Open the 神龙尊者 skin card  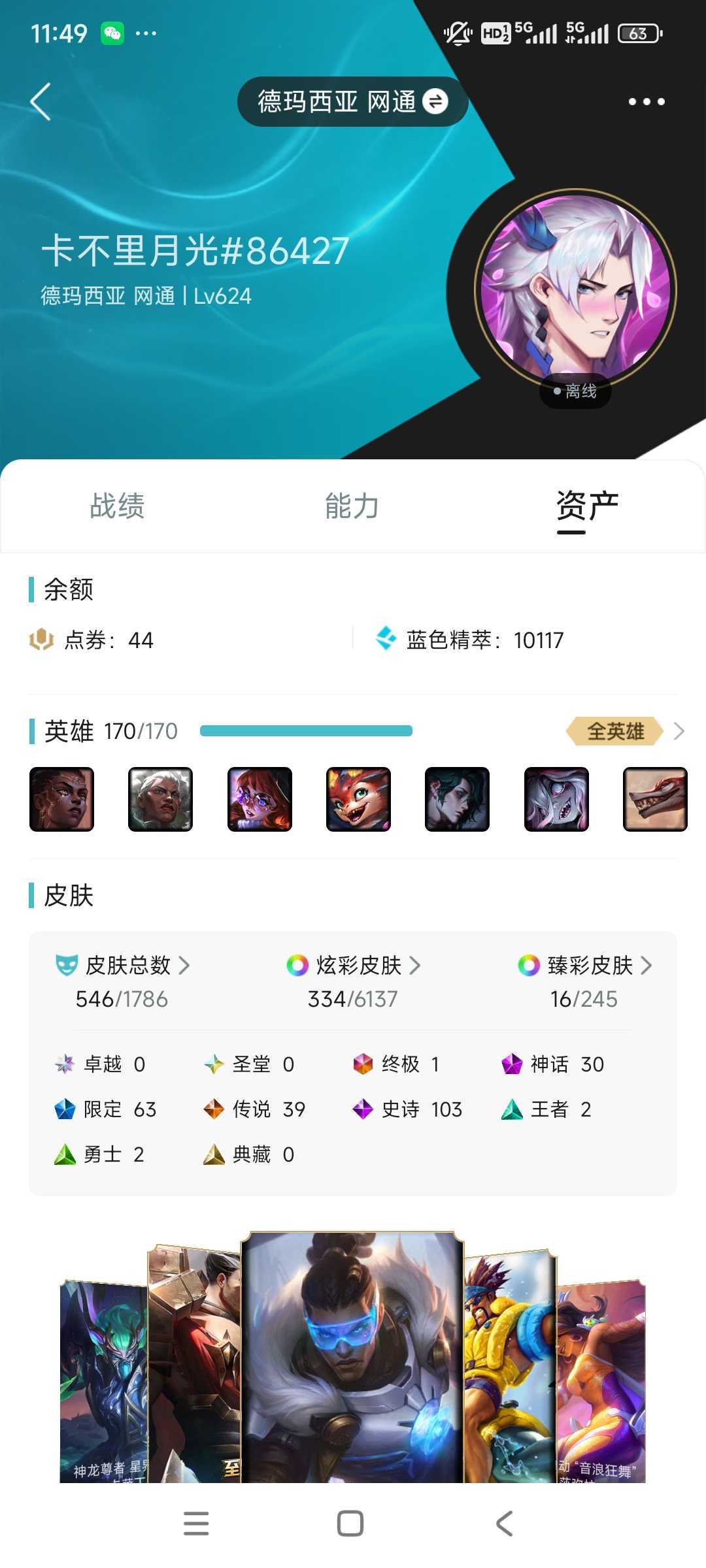tap(104, 1381)
